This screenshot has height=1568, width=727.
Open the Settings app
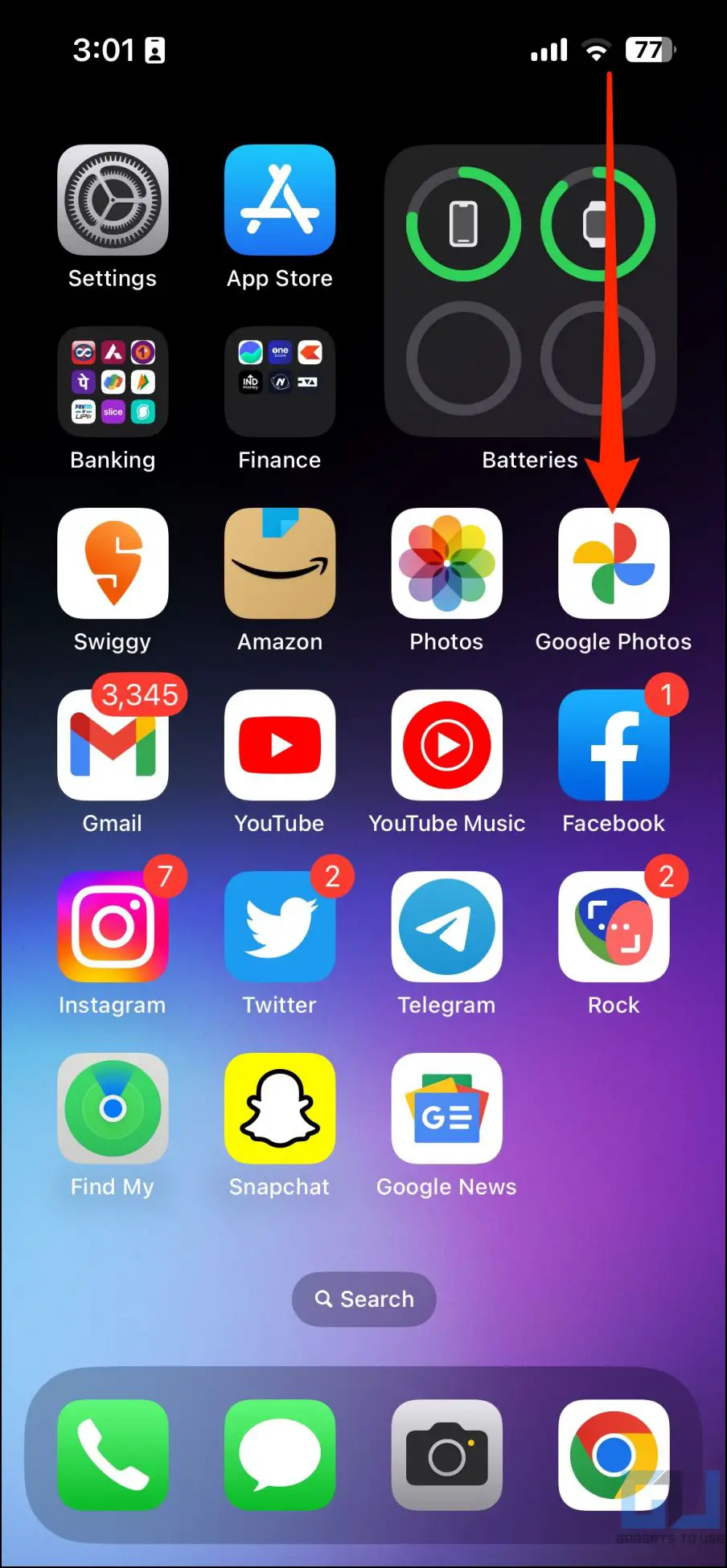[x=113, y=200]
